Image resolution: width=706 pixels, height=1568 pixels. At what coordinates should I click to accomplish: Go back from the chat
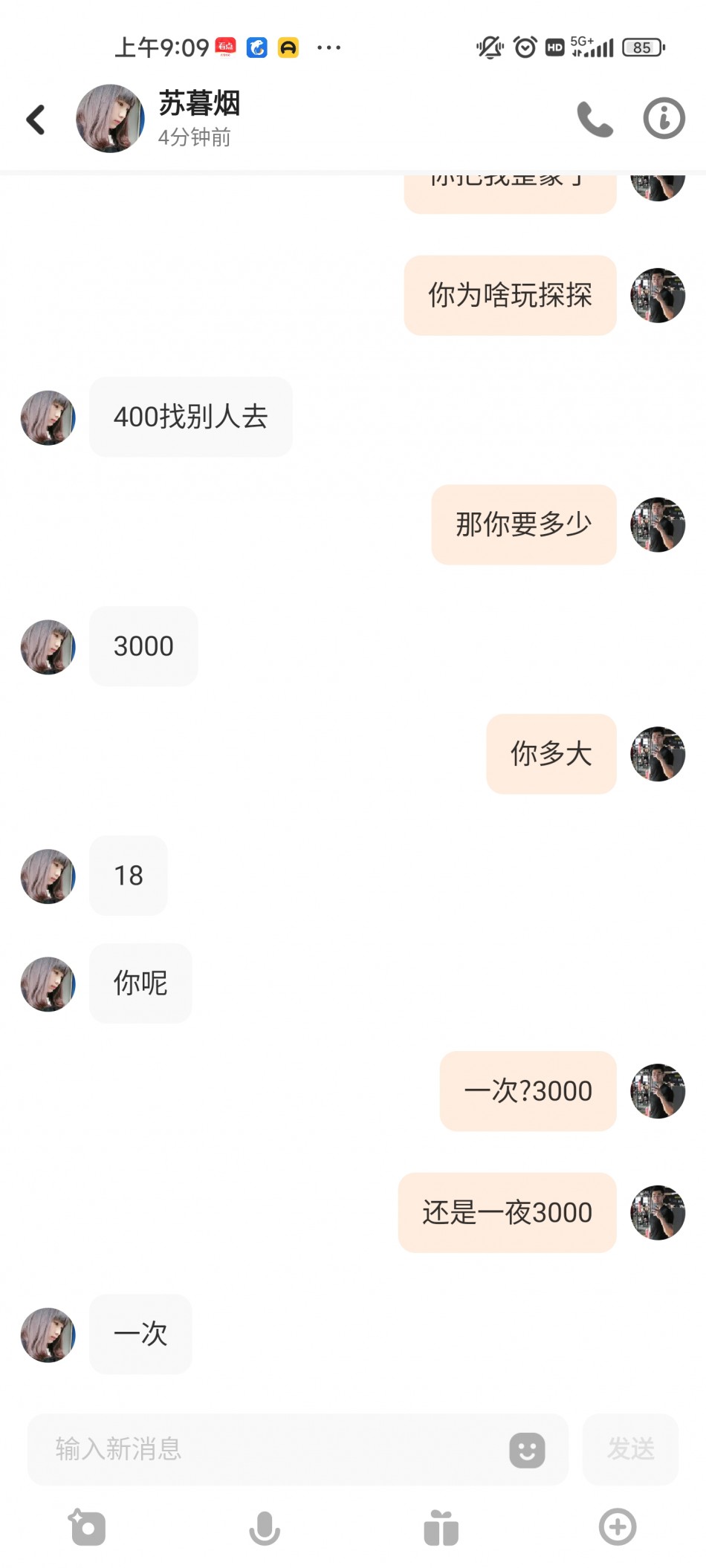(36, 119)
